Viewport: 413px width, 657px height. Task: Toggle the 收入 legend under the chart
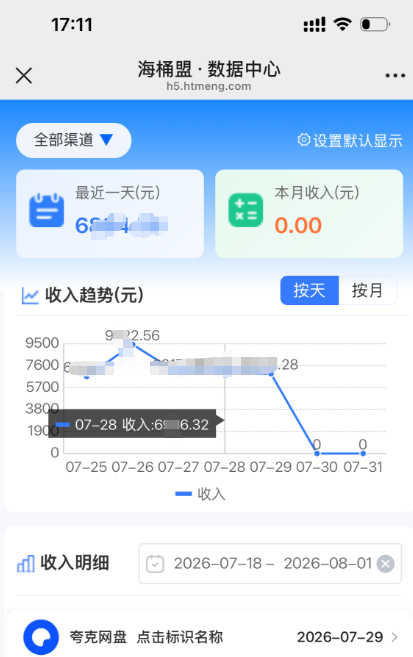[200, 494]
